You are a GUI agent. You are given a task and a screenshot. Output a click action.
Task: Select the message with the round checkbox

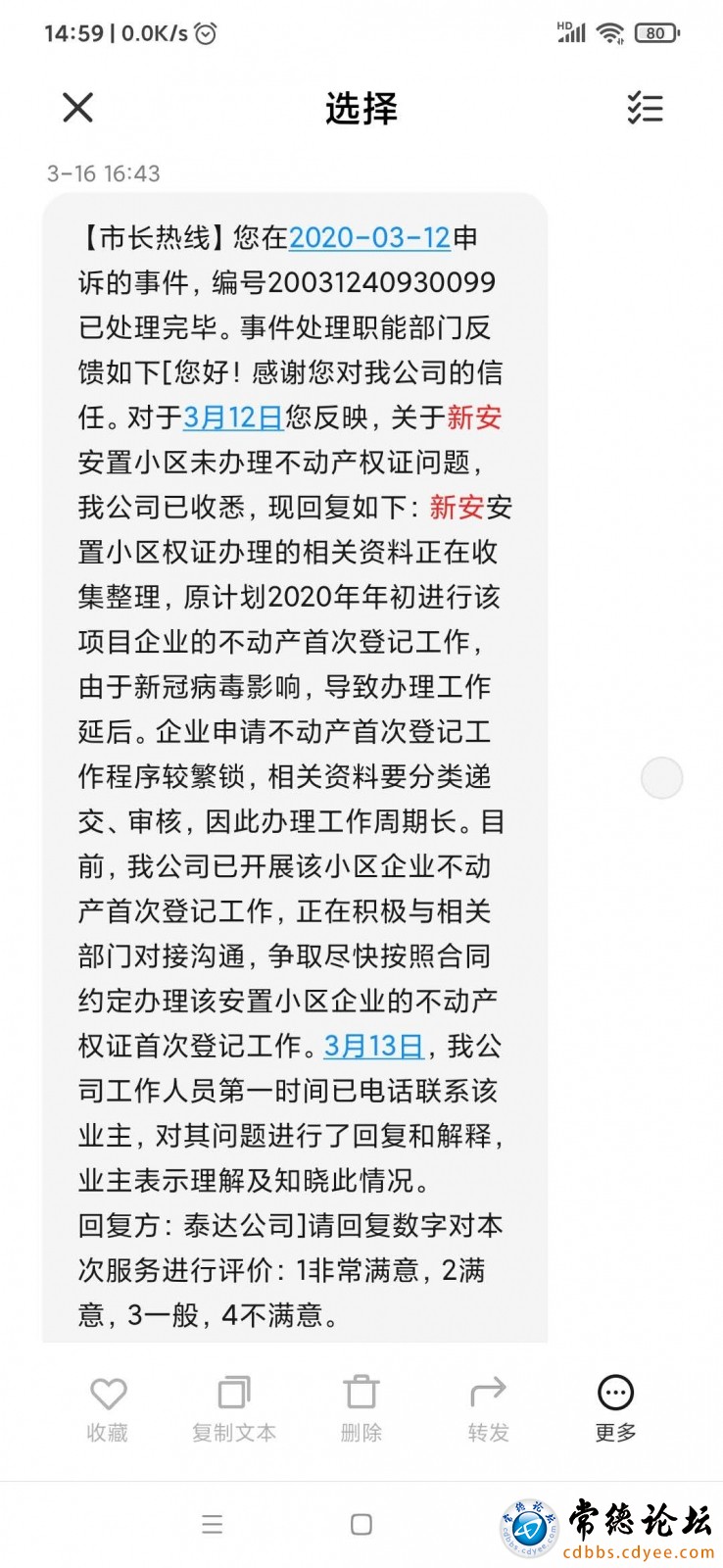pos(661,778)
